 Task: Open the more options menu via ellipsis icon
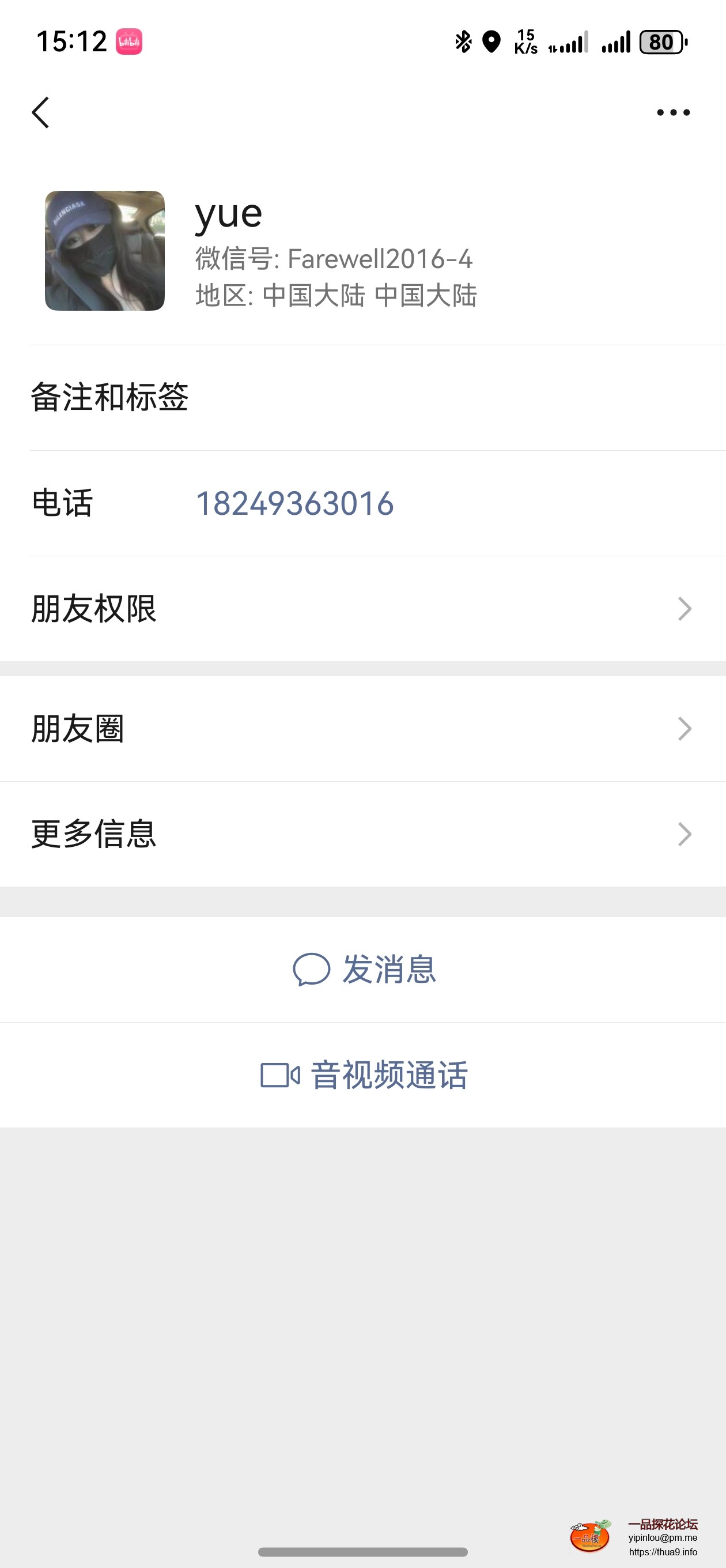(673, 111)
